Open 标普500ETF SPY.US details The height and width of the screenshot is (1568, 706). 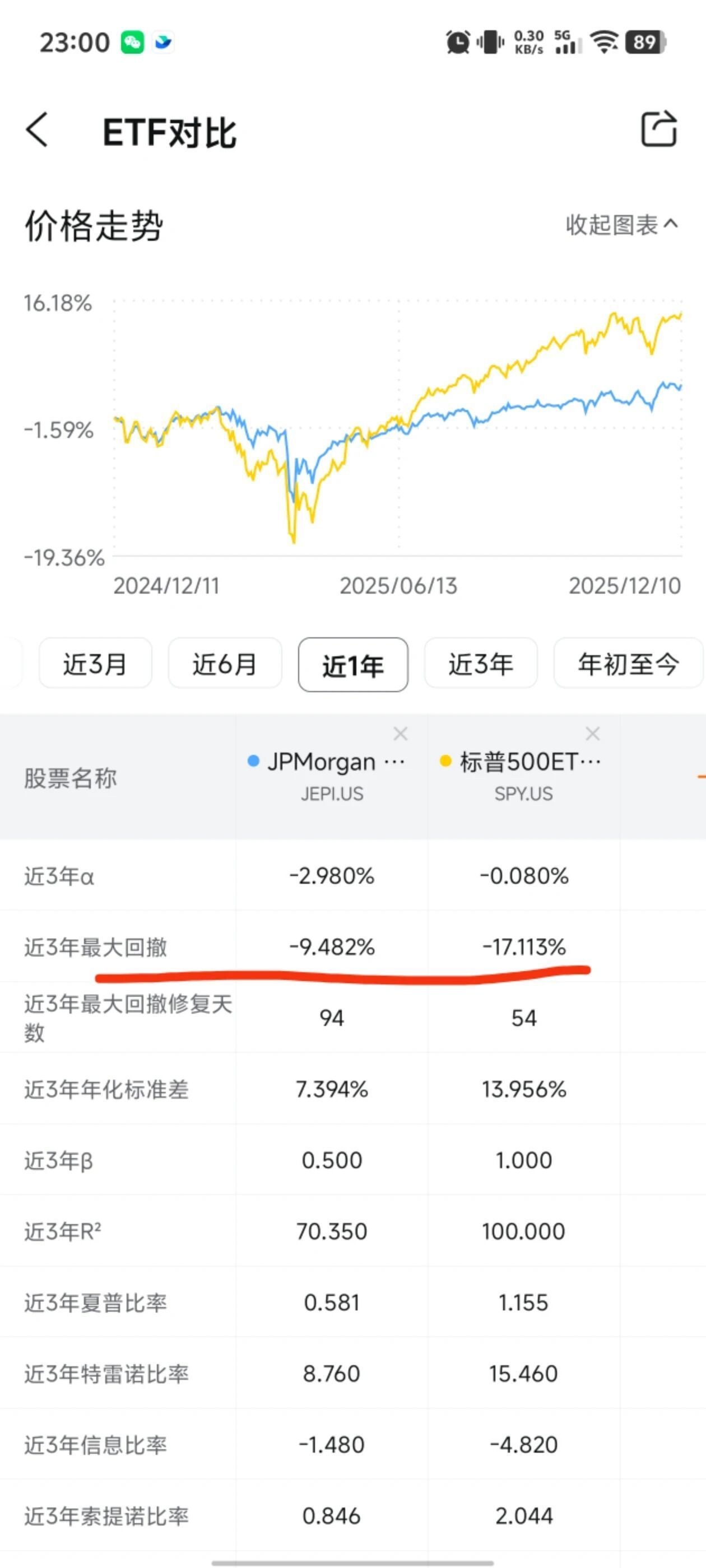coord(523,776)
